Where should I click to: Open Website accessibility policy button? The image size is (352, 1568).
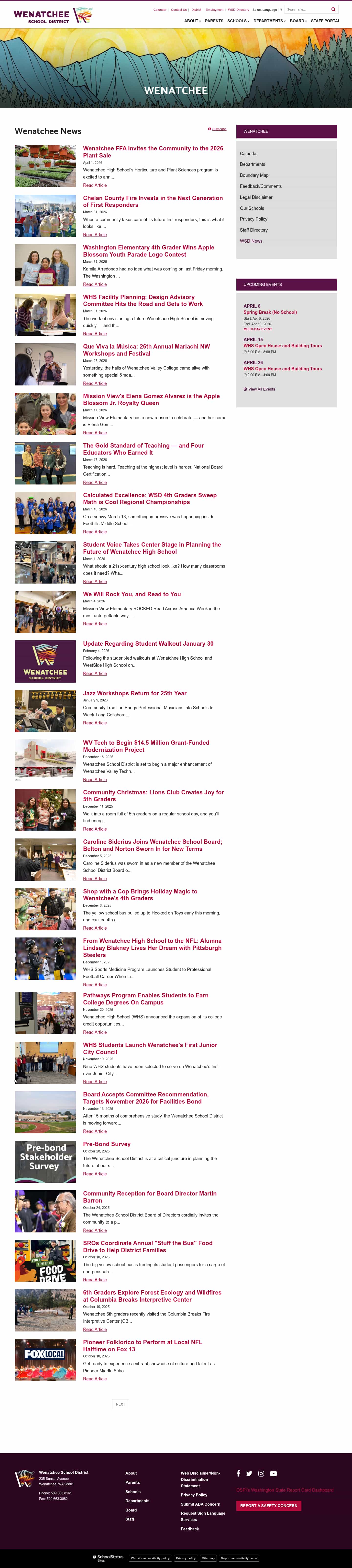pos(150,1558)
